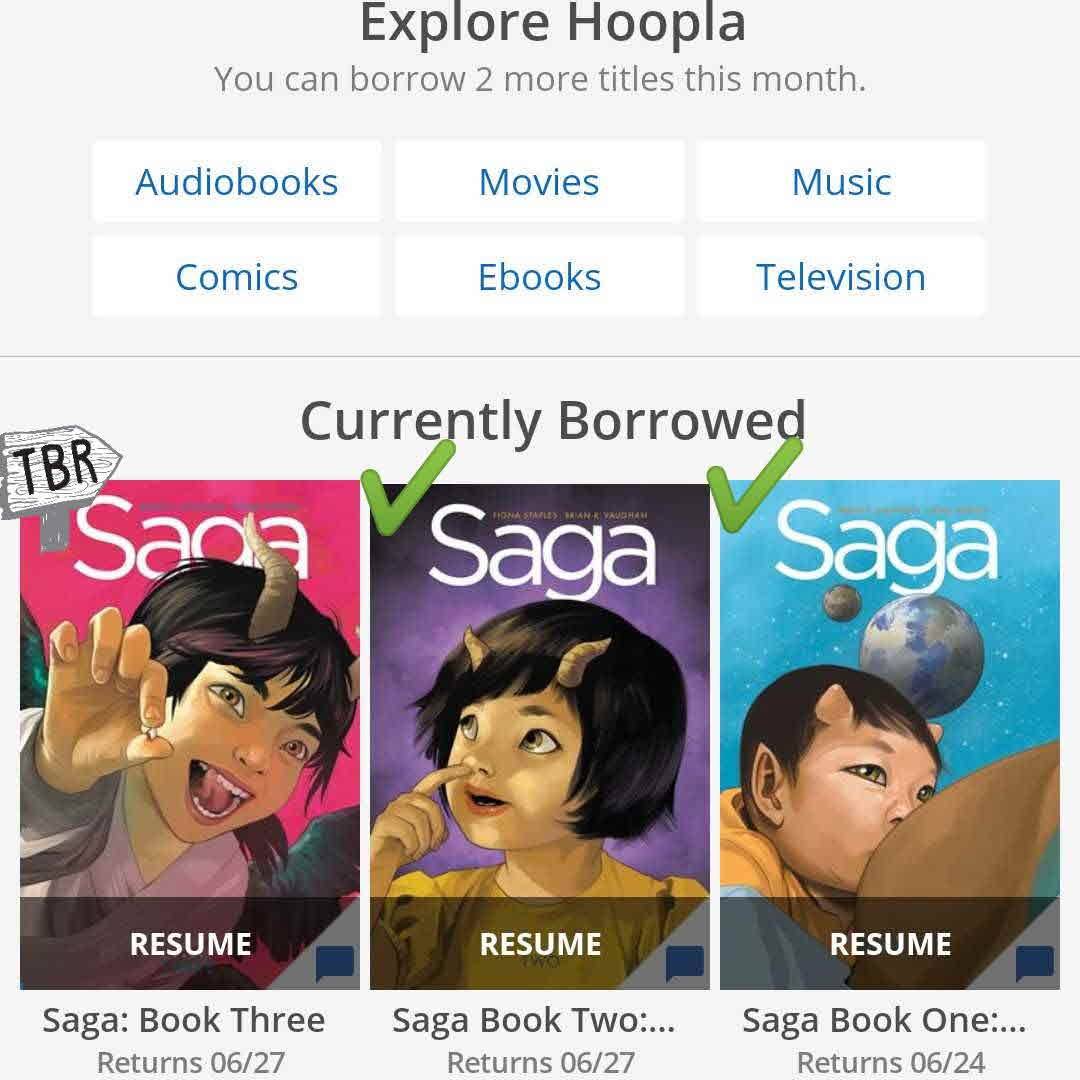This screenshot has height=1080, width=1080.
Task: Go to the Ebooks category
Action: click(x=539, y=277)
